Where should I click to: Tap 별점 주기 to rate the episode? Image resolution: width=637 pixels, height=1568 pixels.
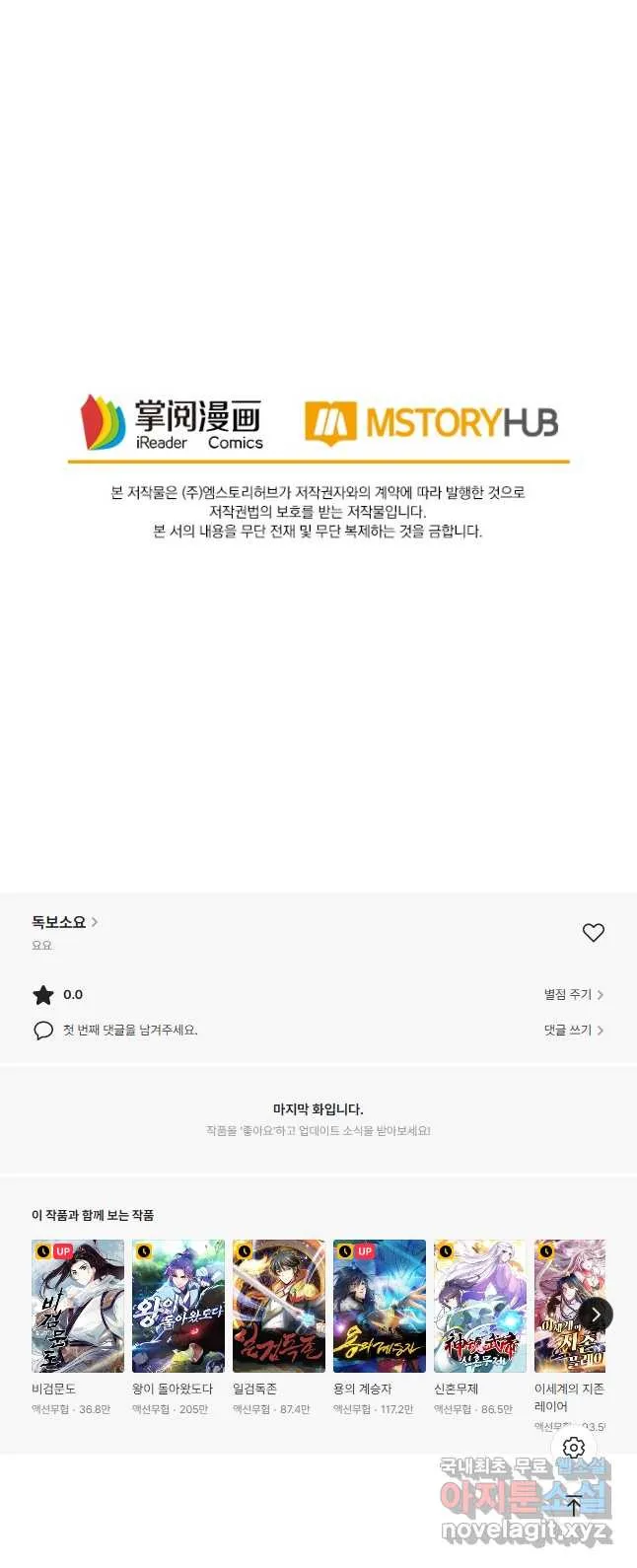pyautogui.click(x=573, y=994)
